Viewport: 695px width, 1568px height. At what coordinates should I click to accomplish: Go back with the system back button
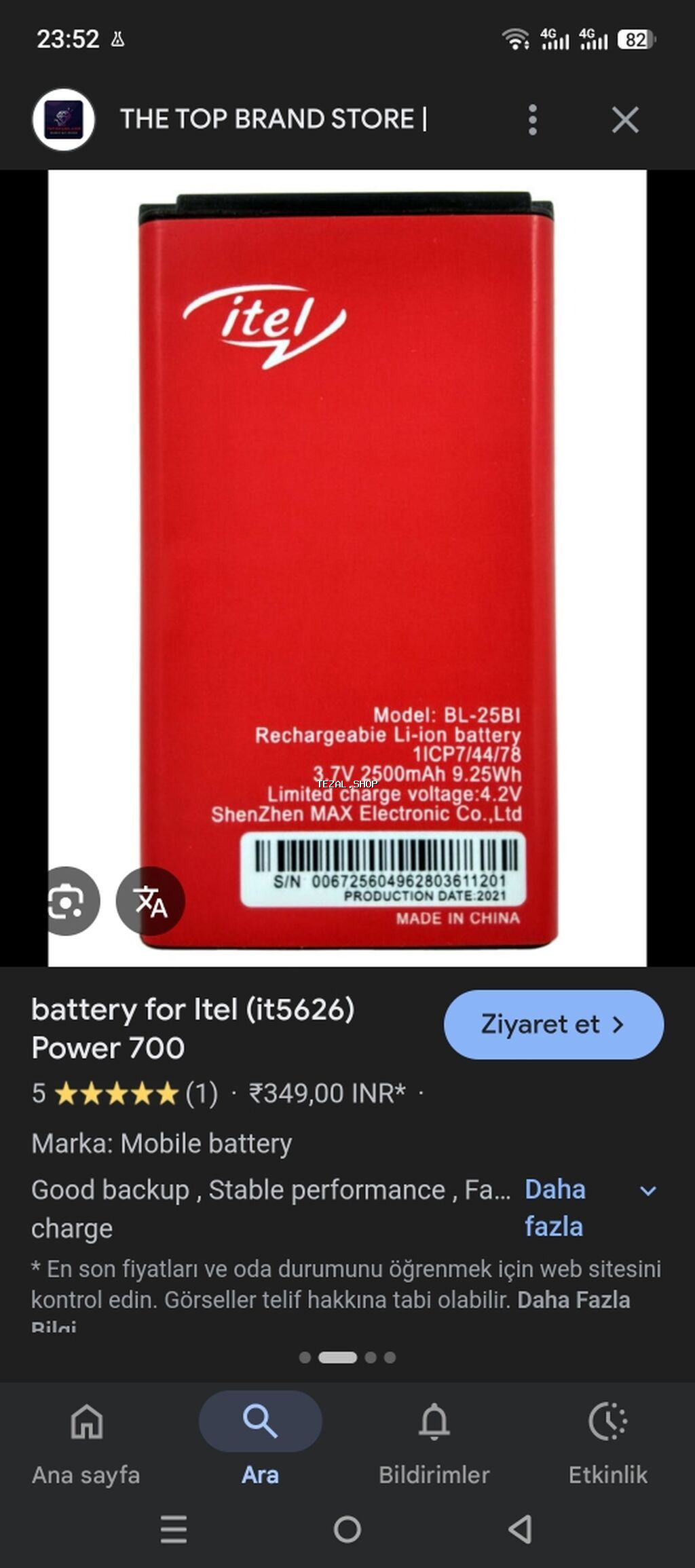click(521, 1529)
